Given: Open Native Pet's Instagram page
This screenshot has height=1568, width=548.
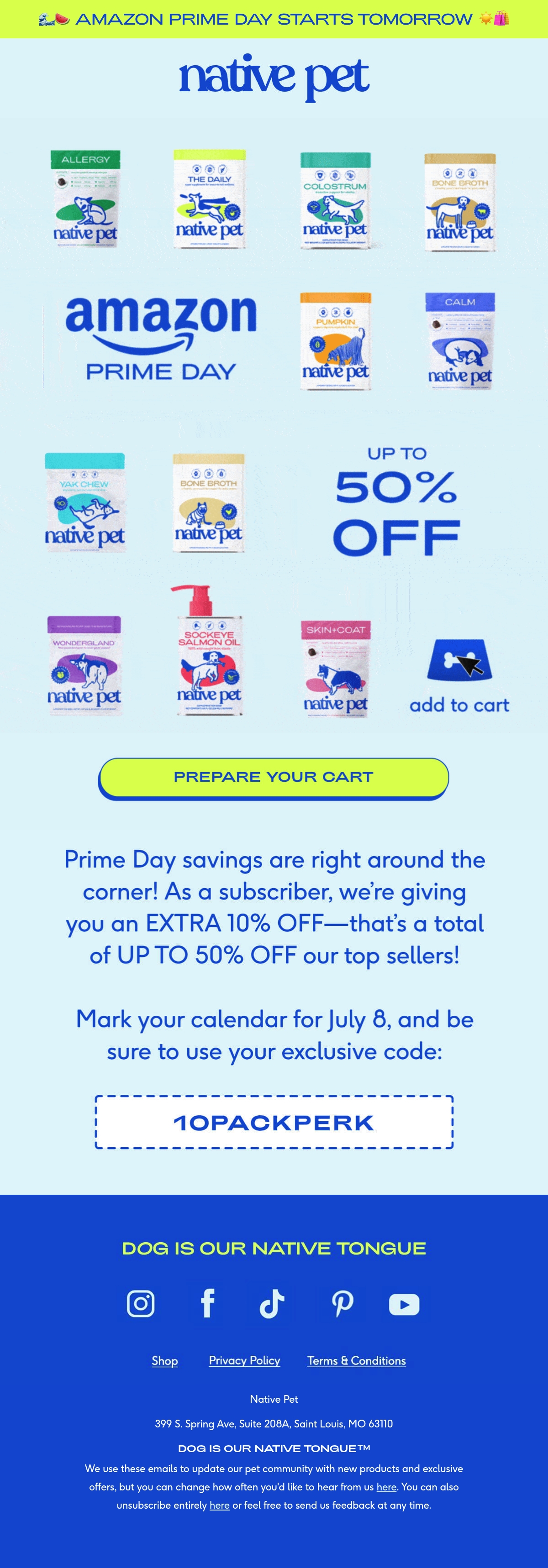Looking at the screenshot, I should pos(141,1303).
